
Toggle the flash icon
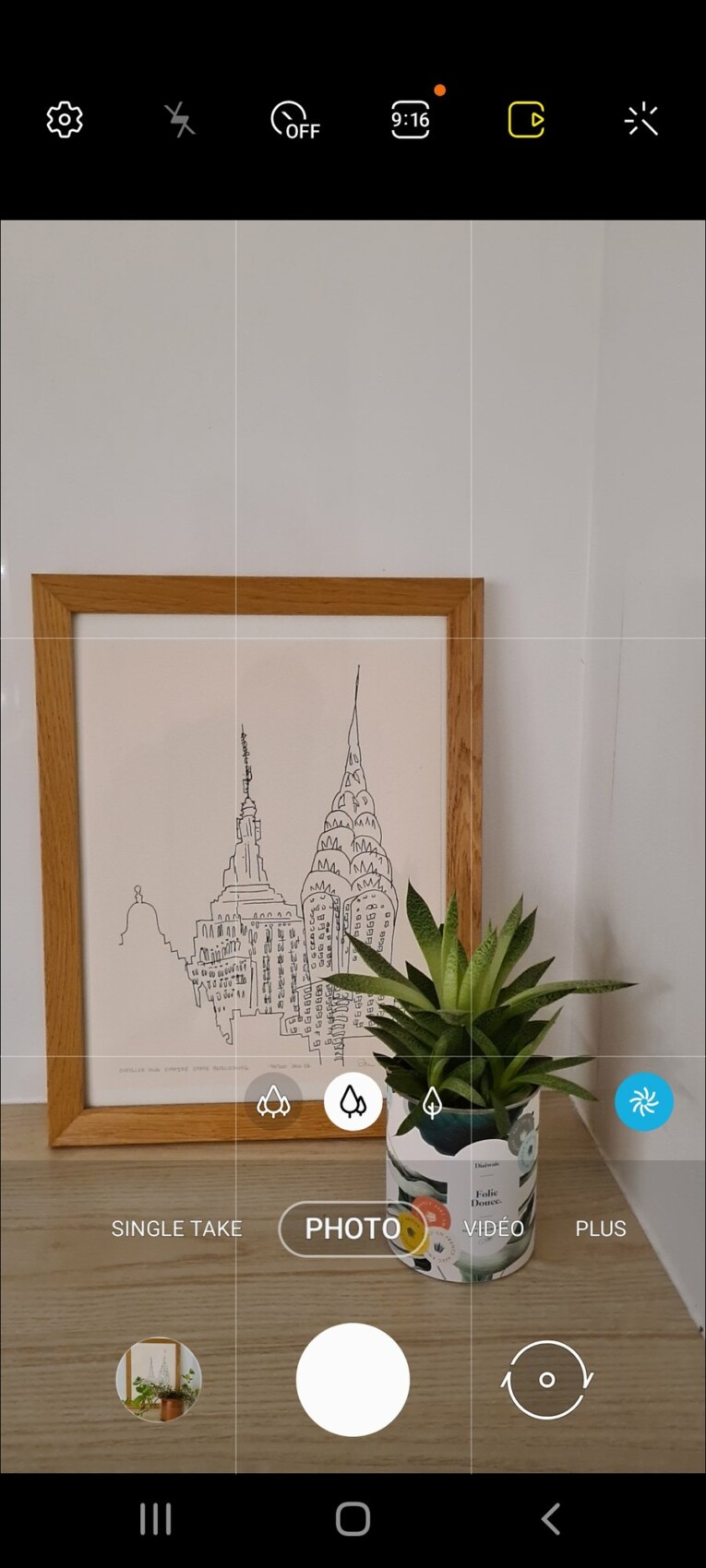(180, 120)
